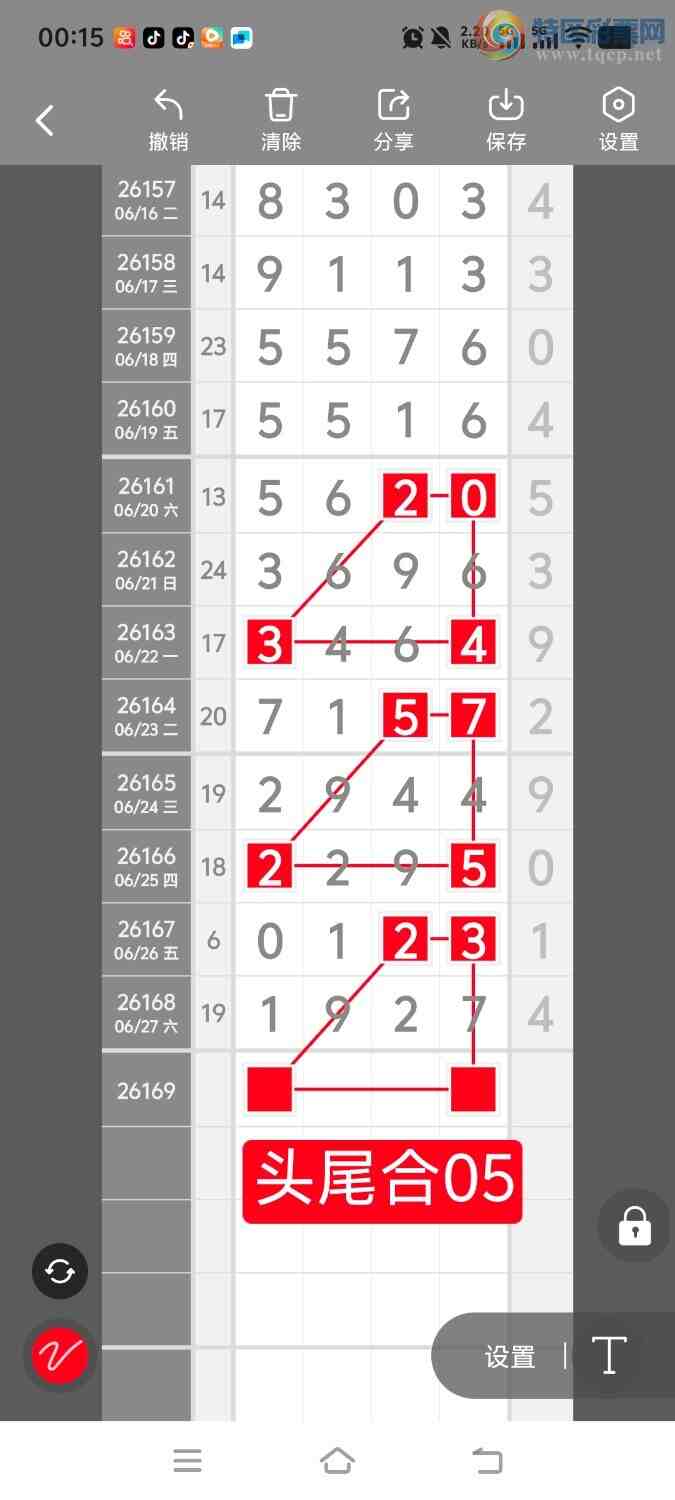The width and height of the screenshot is (675, 1500).
Task: Select the red pen drawing tool
Action: pyautogui.click(x=60, y=1356)
